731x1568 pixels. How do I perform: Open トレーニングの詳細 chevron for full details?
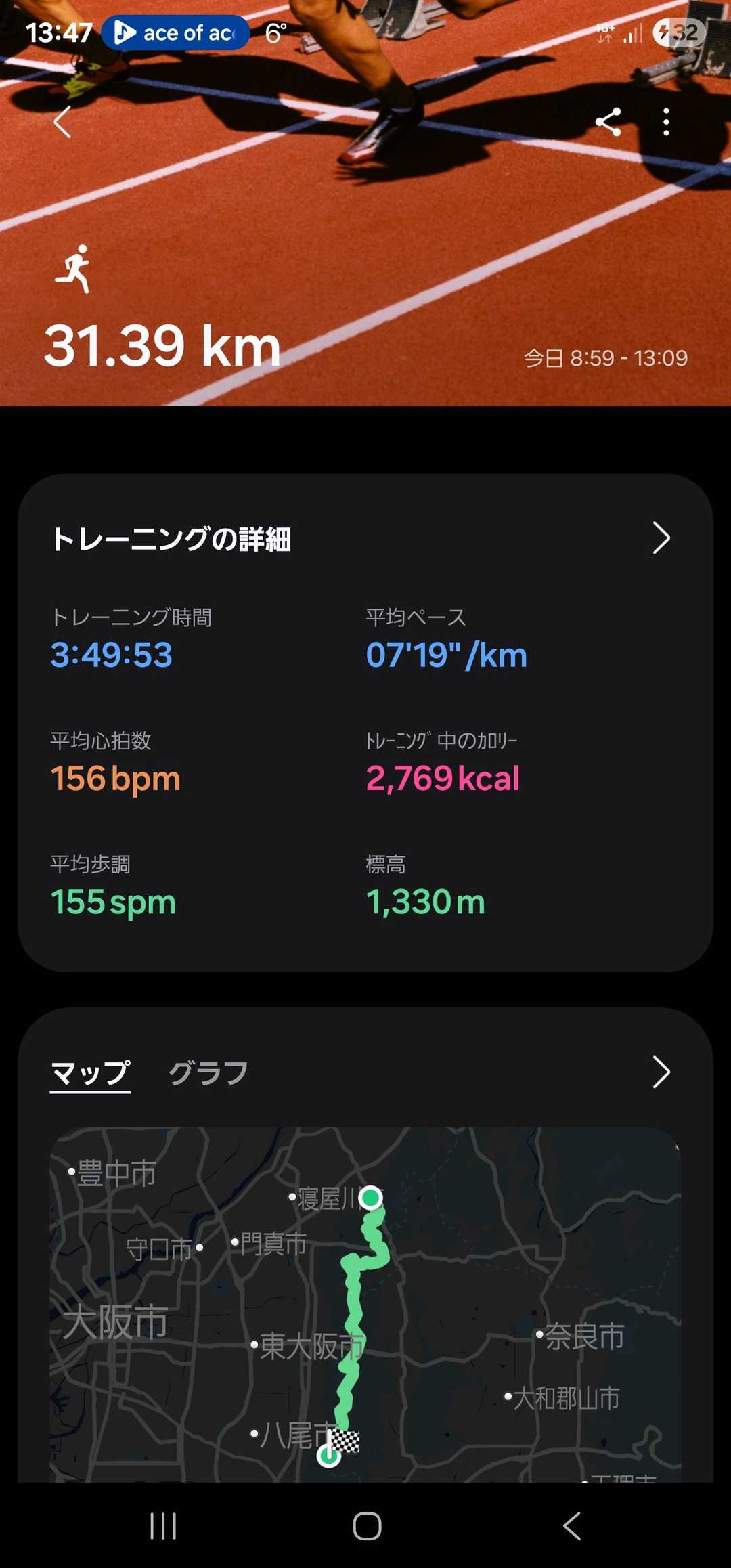tap(661, 538)
